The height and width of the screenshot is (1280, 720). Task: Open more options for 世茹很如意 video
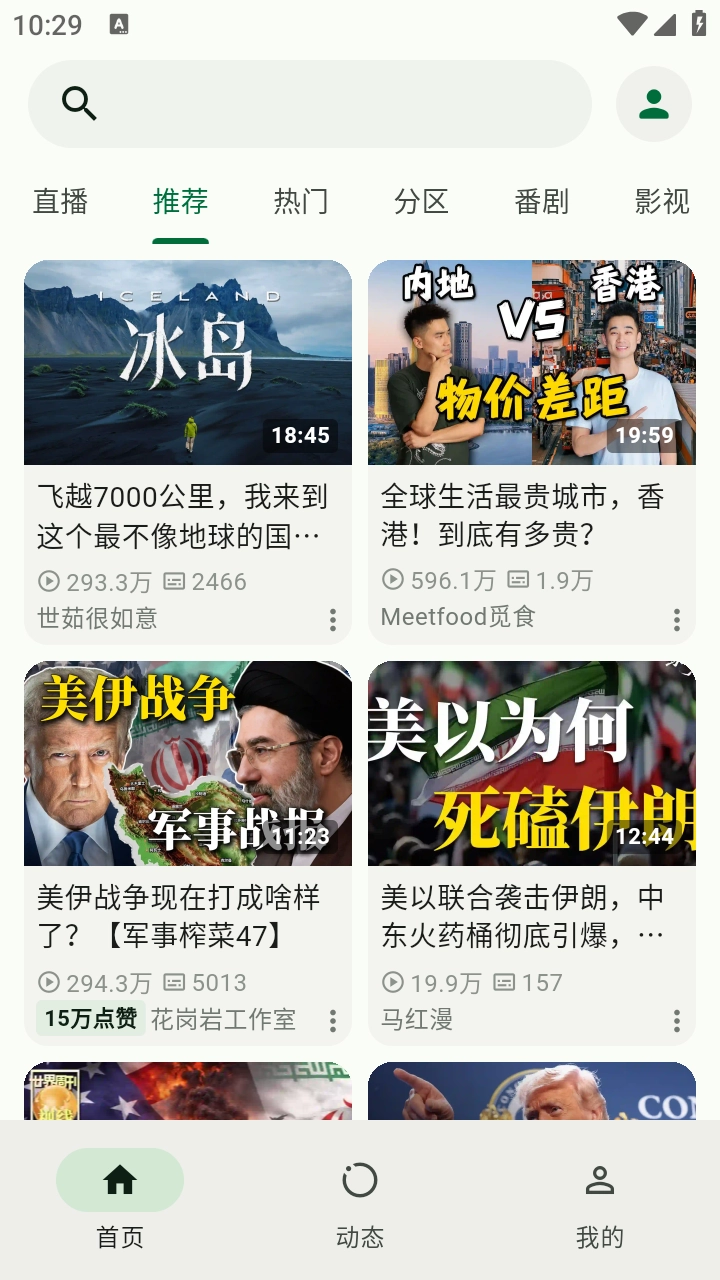[333, 620]
